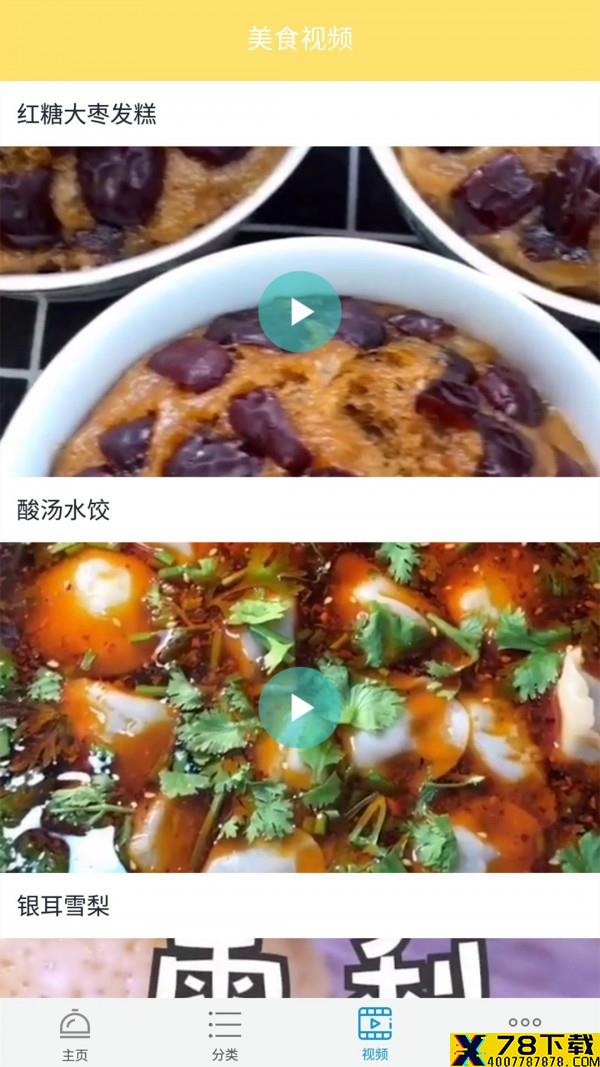Play the 红糖大枣发糕 video
This screenshot has width=600, height=1067.
click(299, 312)
